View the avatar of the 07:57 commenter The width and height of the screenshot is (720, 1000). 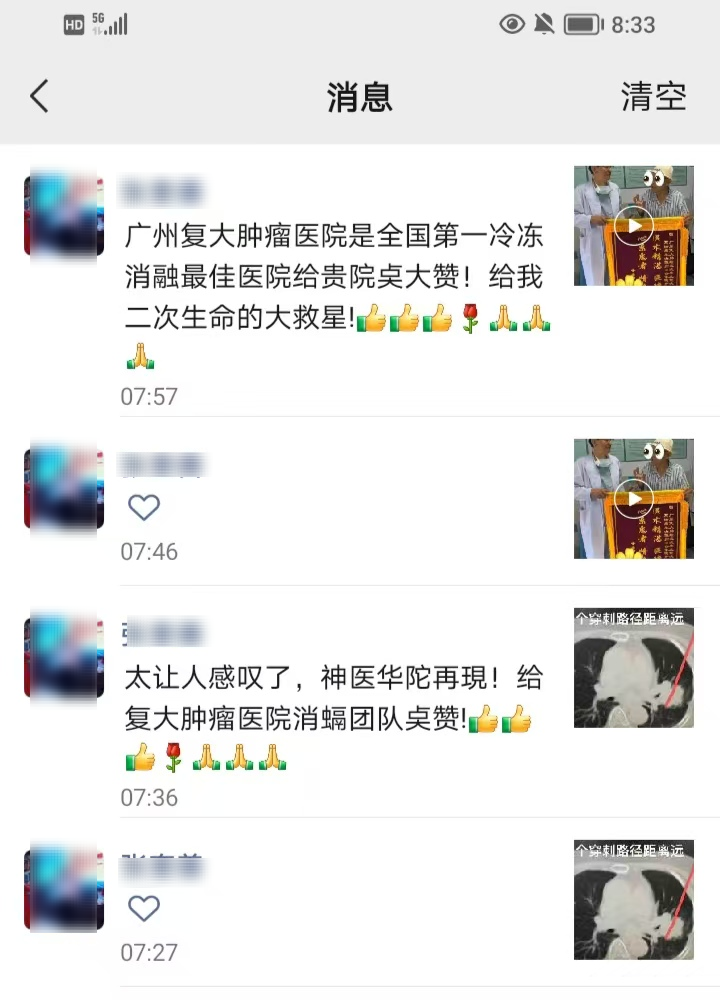click(64, 214)
